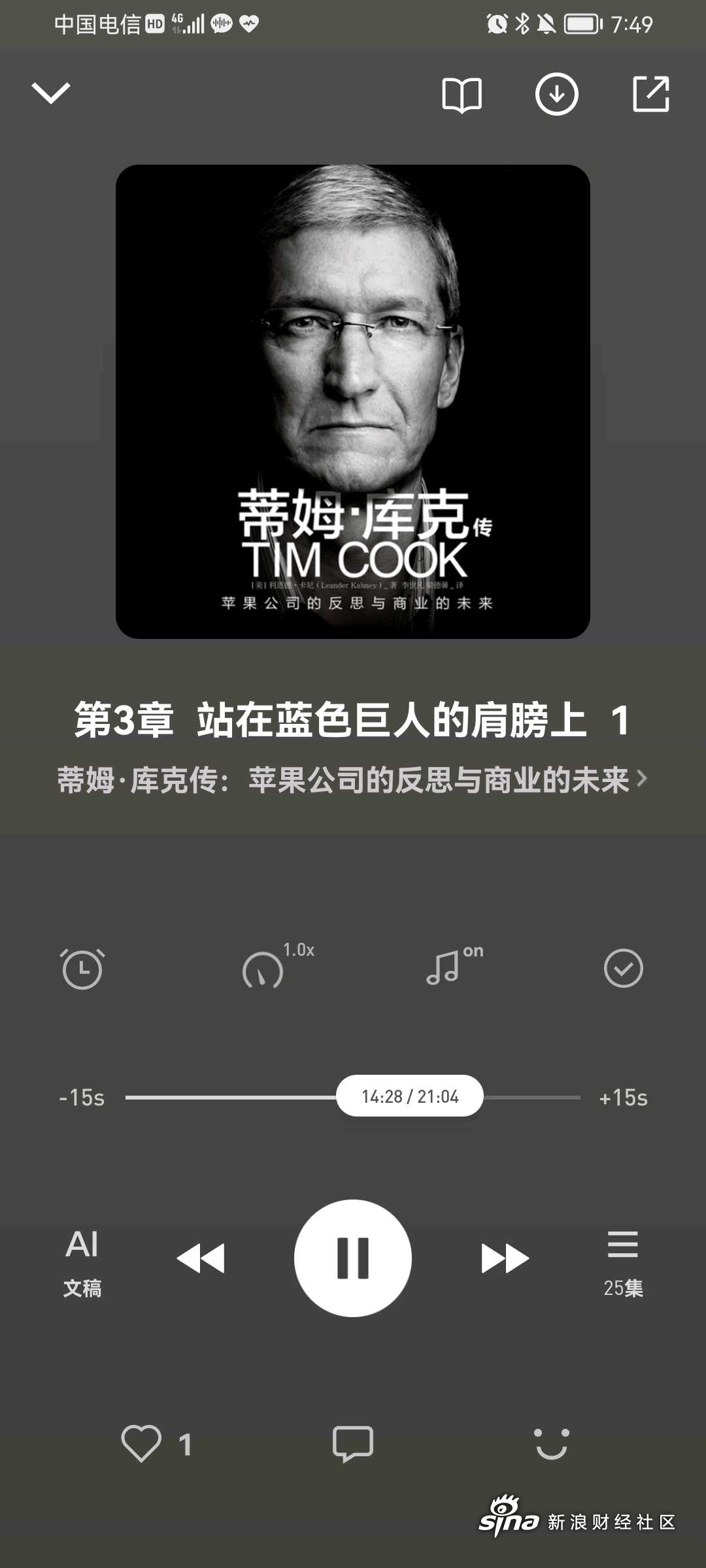Open the 蒂姆·库克传 book details link
The width and height of the screenshot is (706, 1568).
353,779
